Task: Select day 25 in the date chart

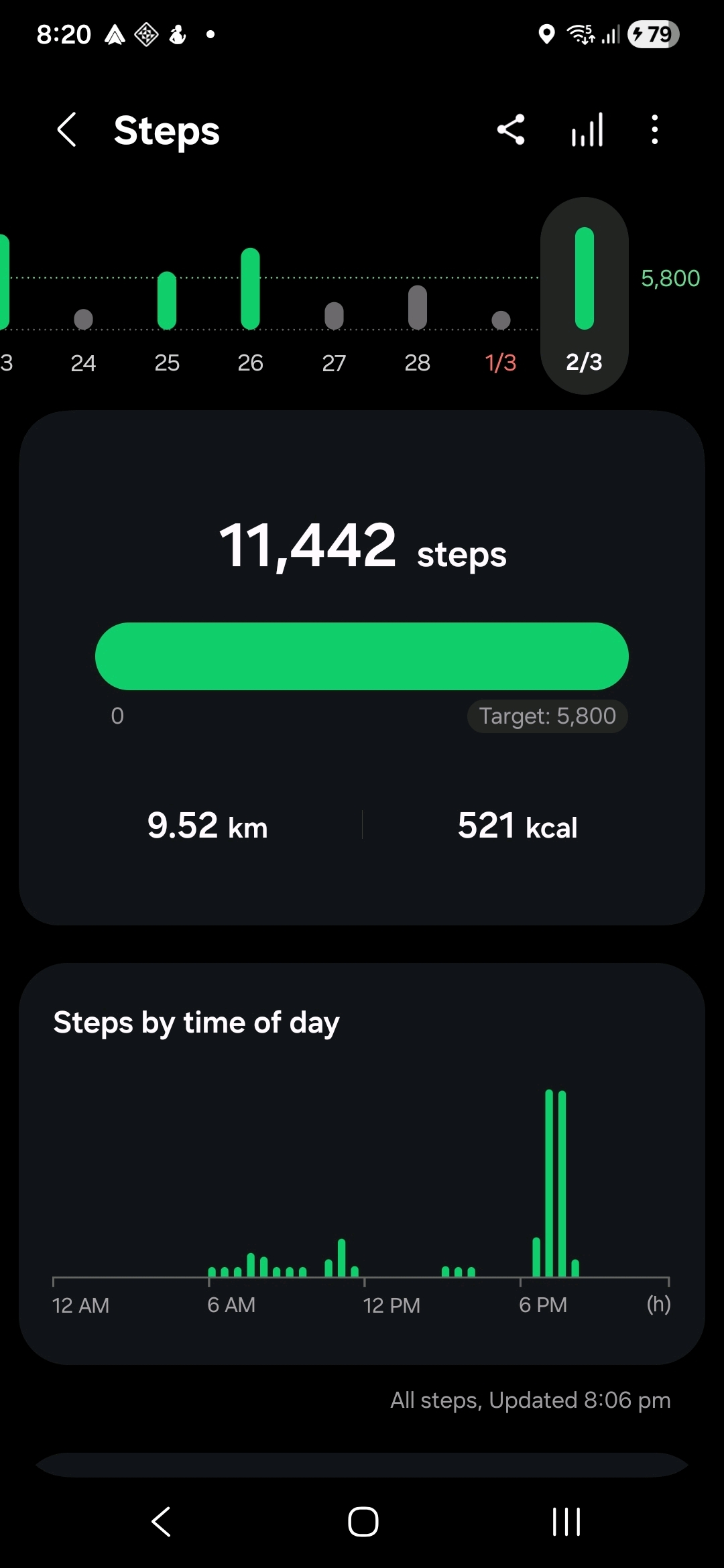Action: coord(167,308)
